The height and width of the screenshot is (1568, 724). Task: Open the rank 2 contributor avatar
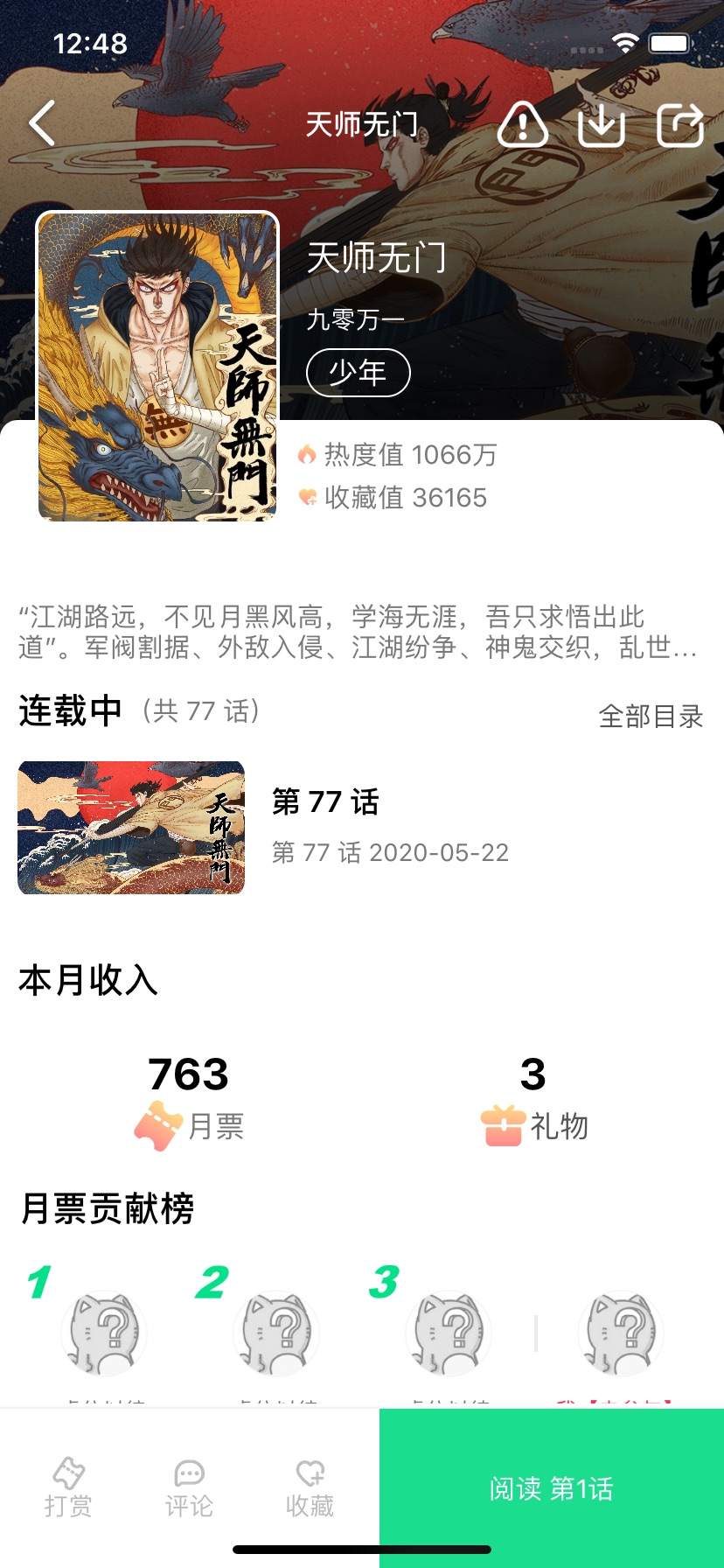click(x=276, y=1333)
